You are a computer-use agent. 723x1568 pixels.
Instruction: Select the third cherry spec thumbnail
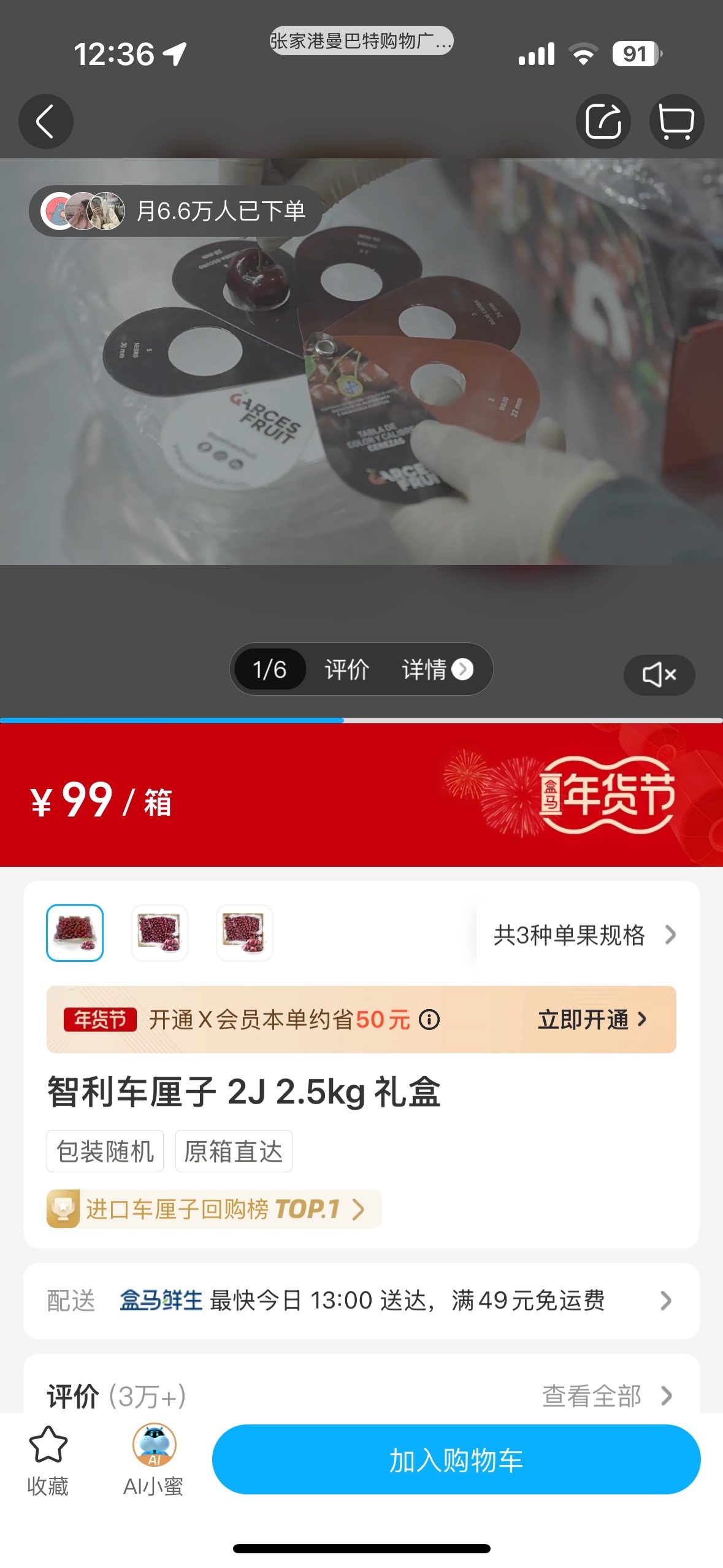coord(244,932)
